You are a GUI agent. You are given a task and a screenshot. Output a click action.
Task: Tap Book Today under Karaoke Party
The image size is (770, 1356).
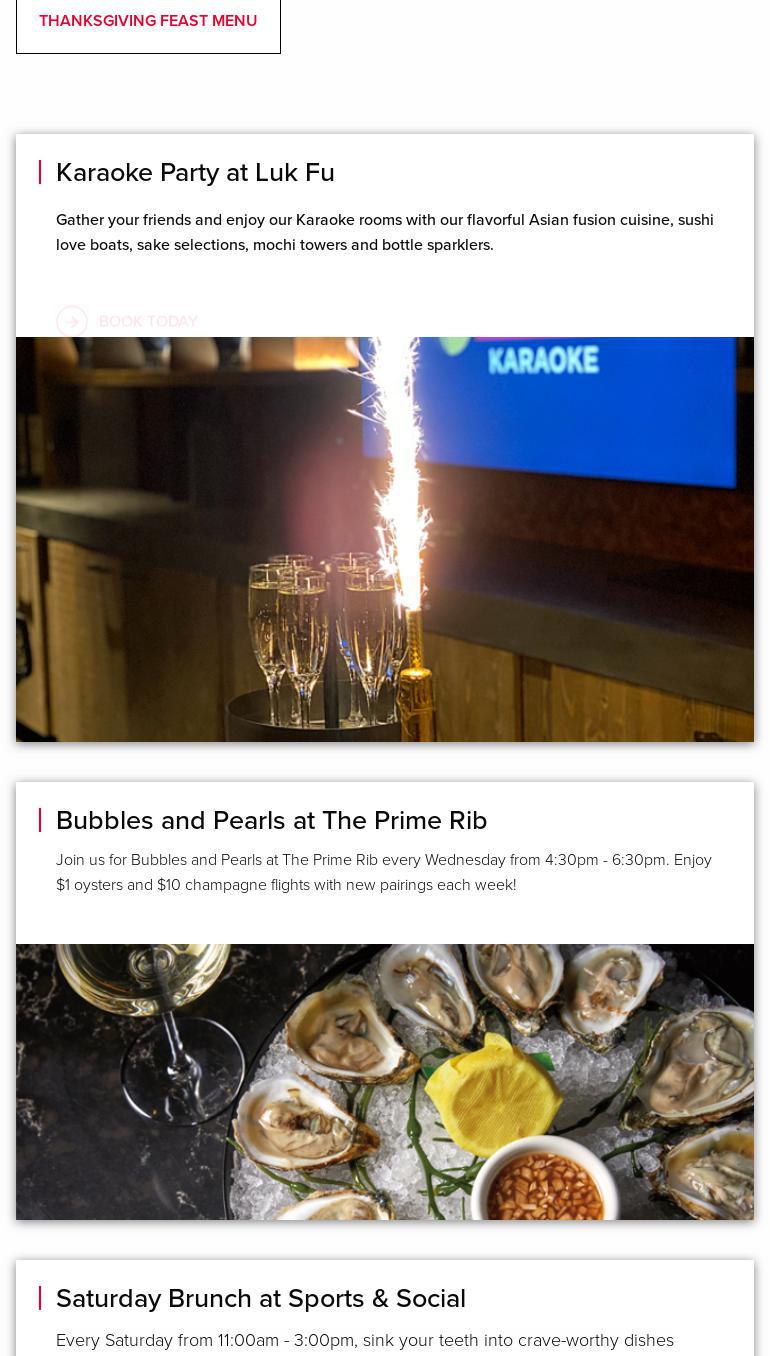point(128,321)
